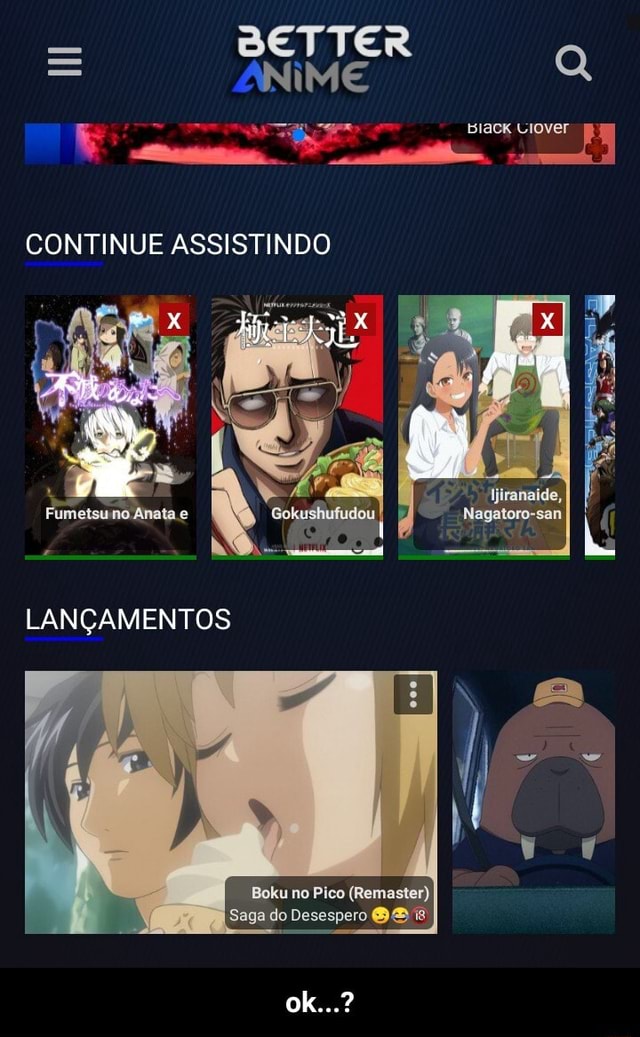The height and width of the screenshot is (1037, 640).
Task: Open the Black Clover banner
Action: (320, 143)
